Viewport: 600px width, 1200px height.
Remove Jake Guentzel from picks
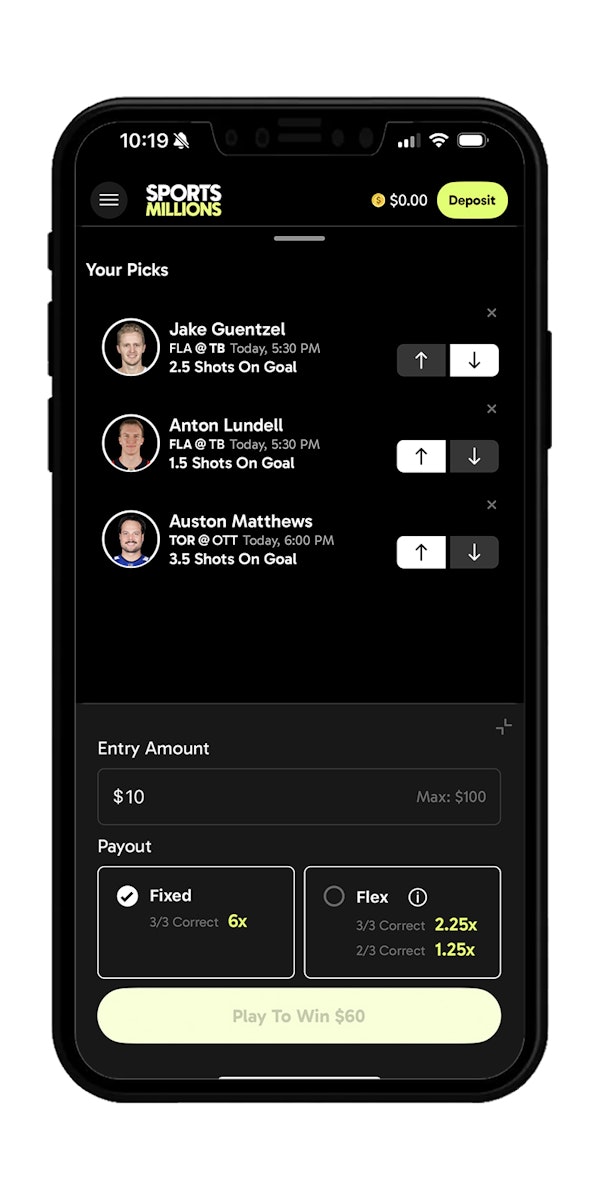[491, 313]
